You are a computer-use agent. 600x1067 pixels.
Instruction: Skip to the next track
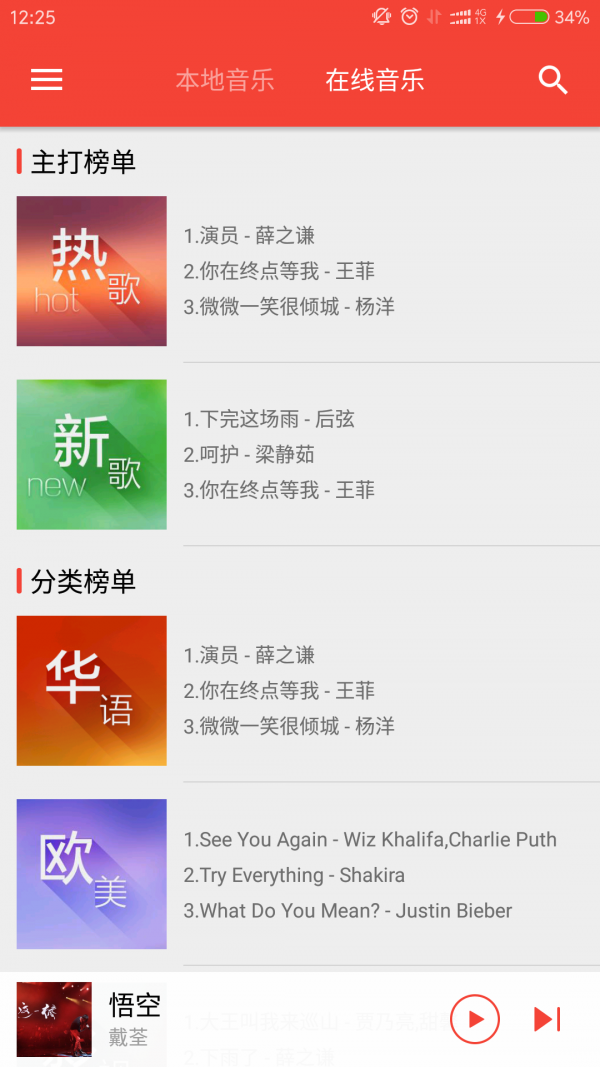pyautogui.click(x=547, y=1019)
